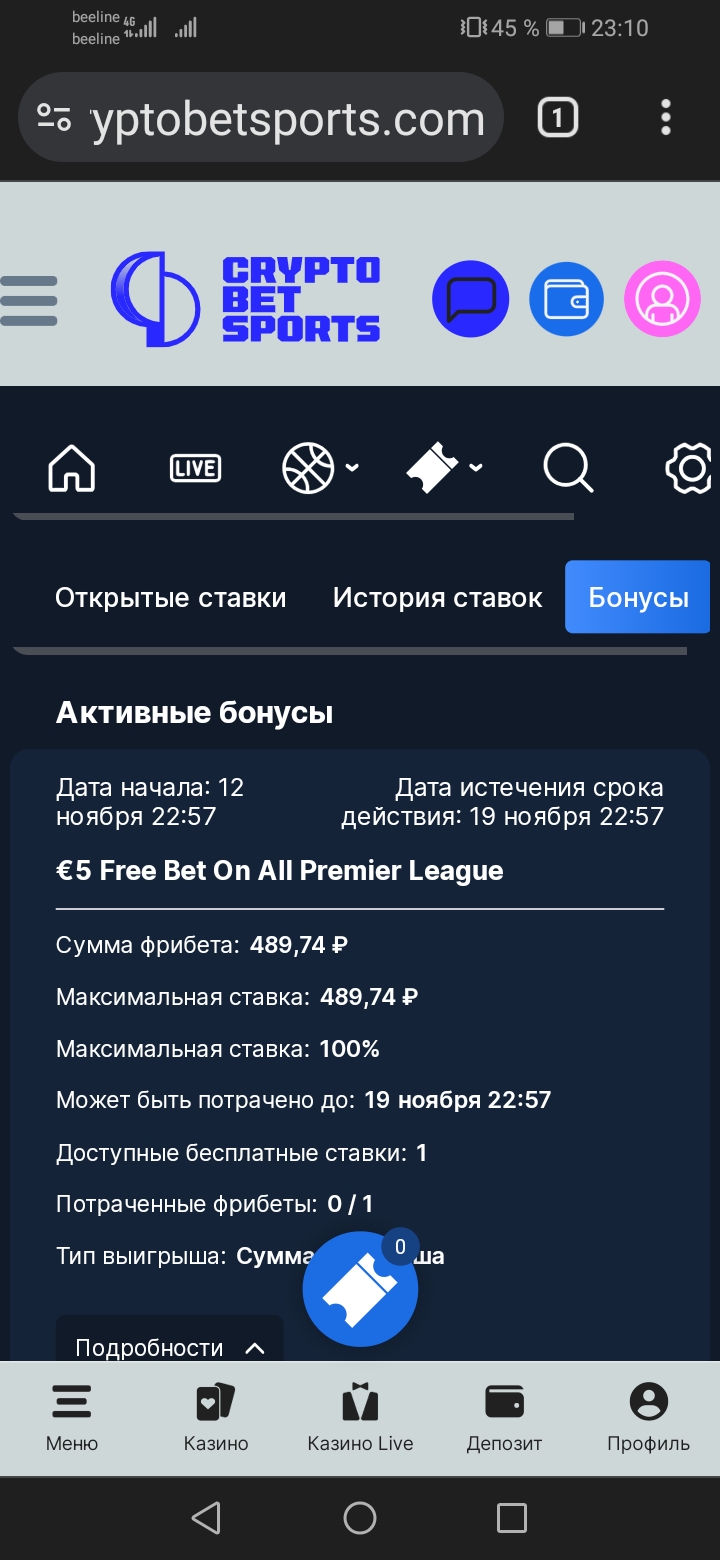Open the hamburger side menu
This screenshot has height=1560, width=720.
point(29,300)
